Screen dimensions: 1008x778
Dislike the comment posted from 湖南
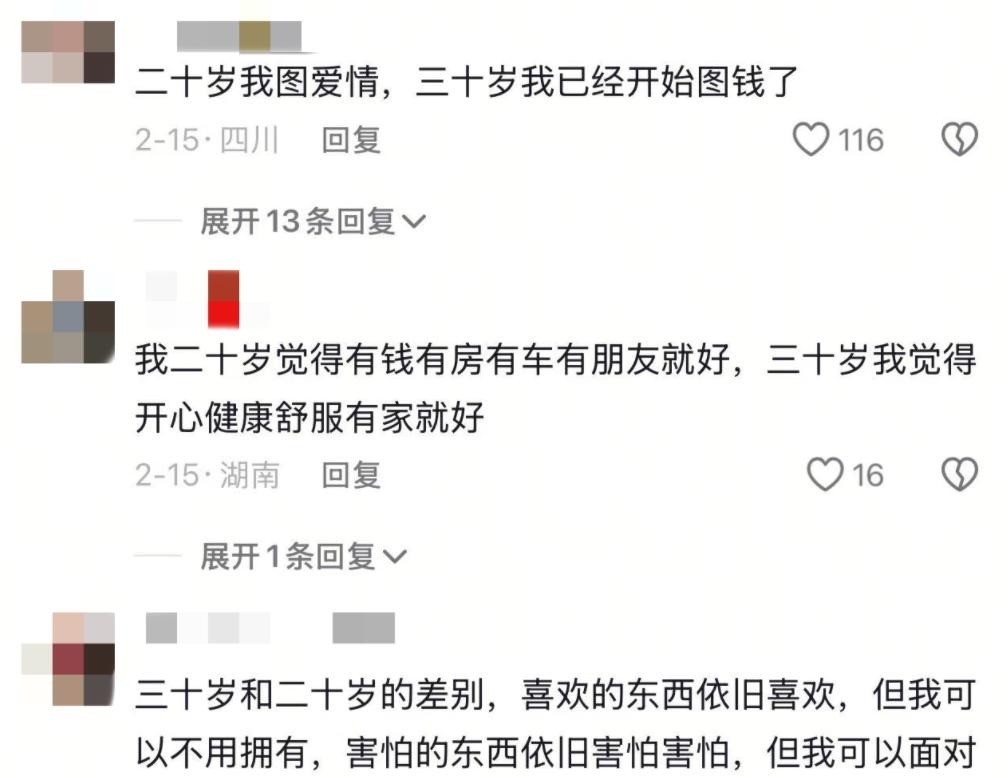[959, 474]
